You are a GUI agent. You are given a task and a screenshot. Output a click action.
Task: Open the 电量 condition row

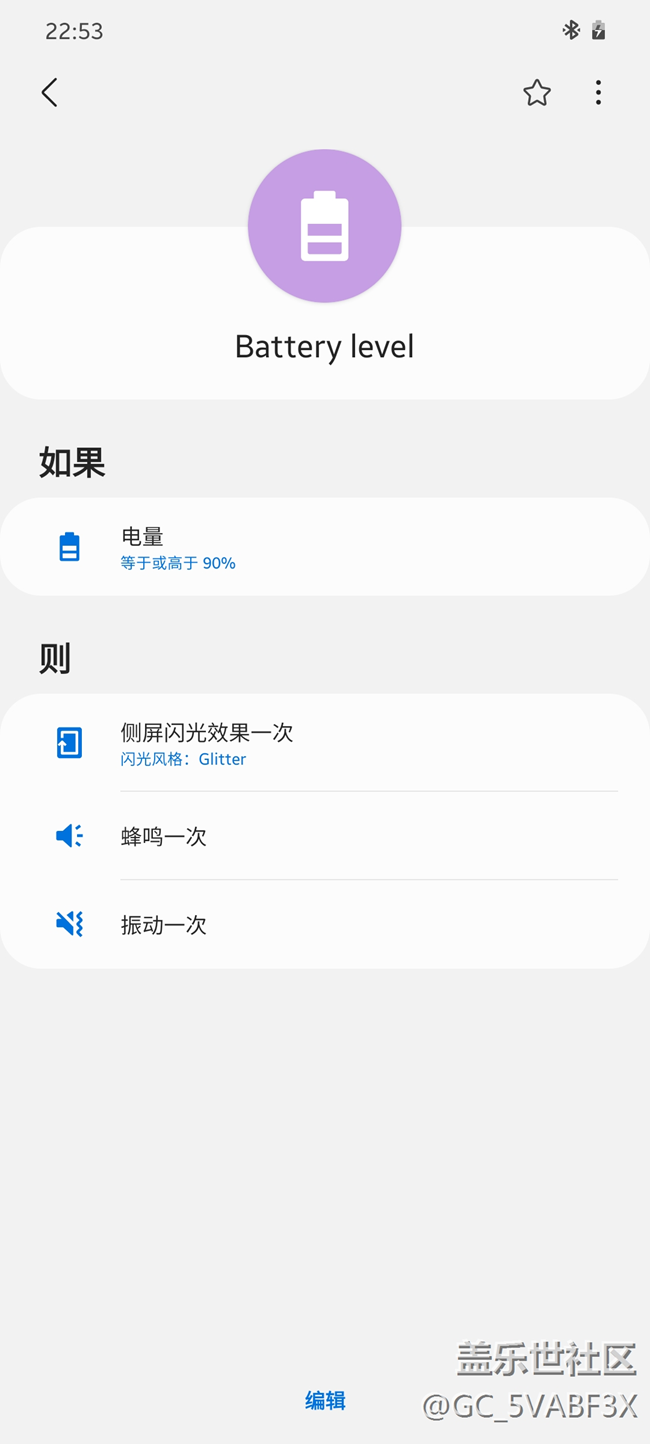[324, 547]
